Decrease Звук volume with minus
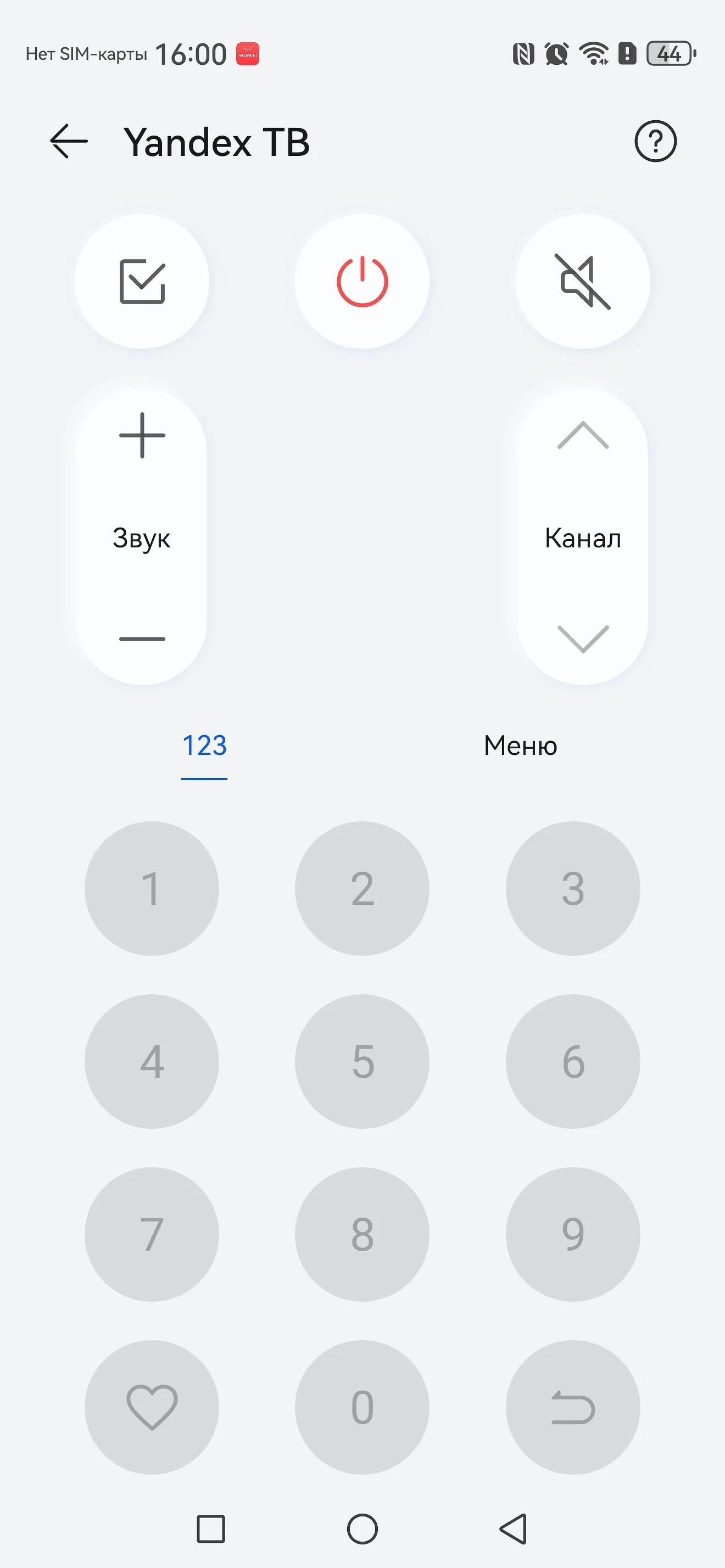The height and width of the screenshot is (1568, 725). coord(142,639)
